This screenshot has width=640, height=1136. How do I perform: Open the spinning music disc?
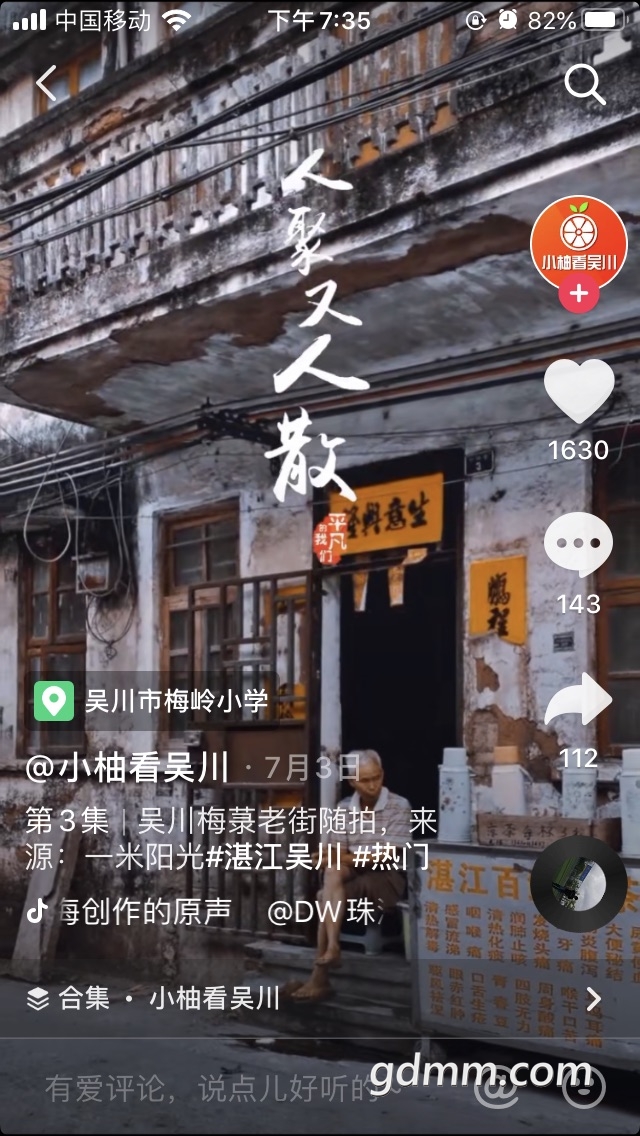pyautogui.click(x=578, y=884)
